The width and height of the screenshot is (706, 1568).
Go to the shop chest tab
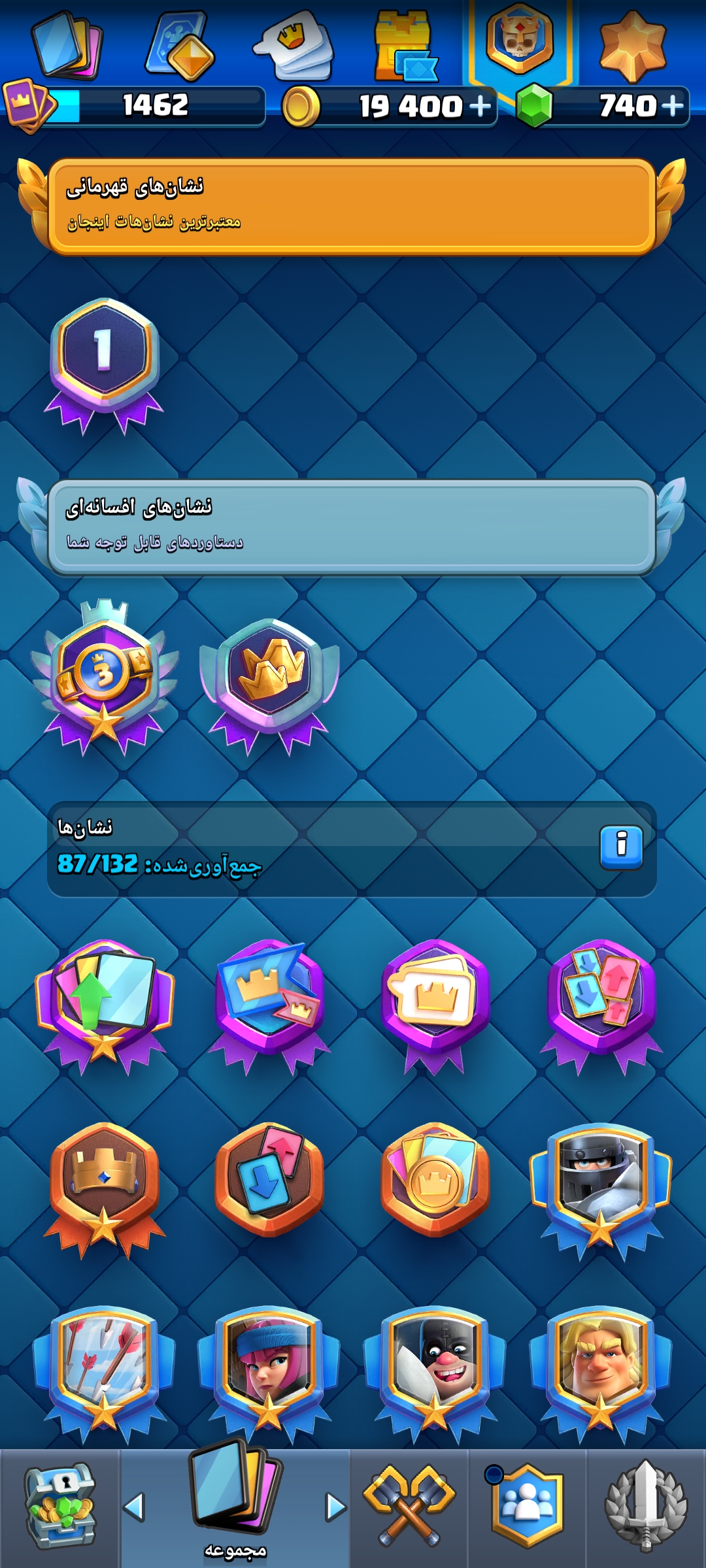(x=60, y=1507)
